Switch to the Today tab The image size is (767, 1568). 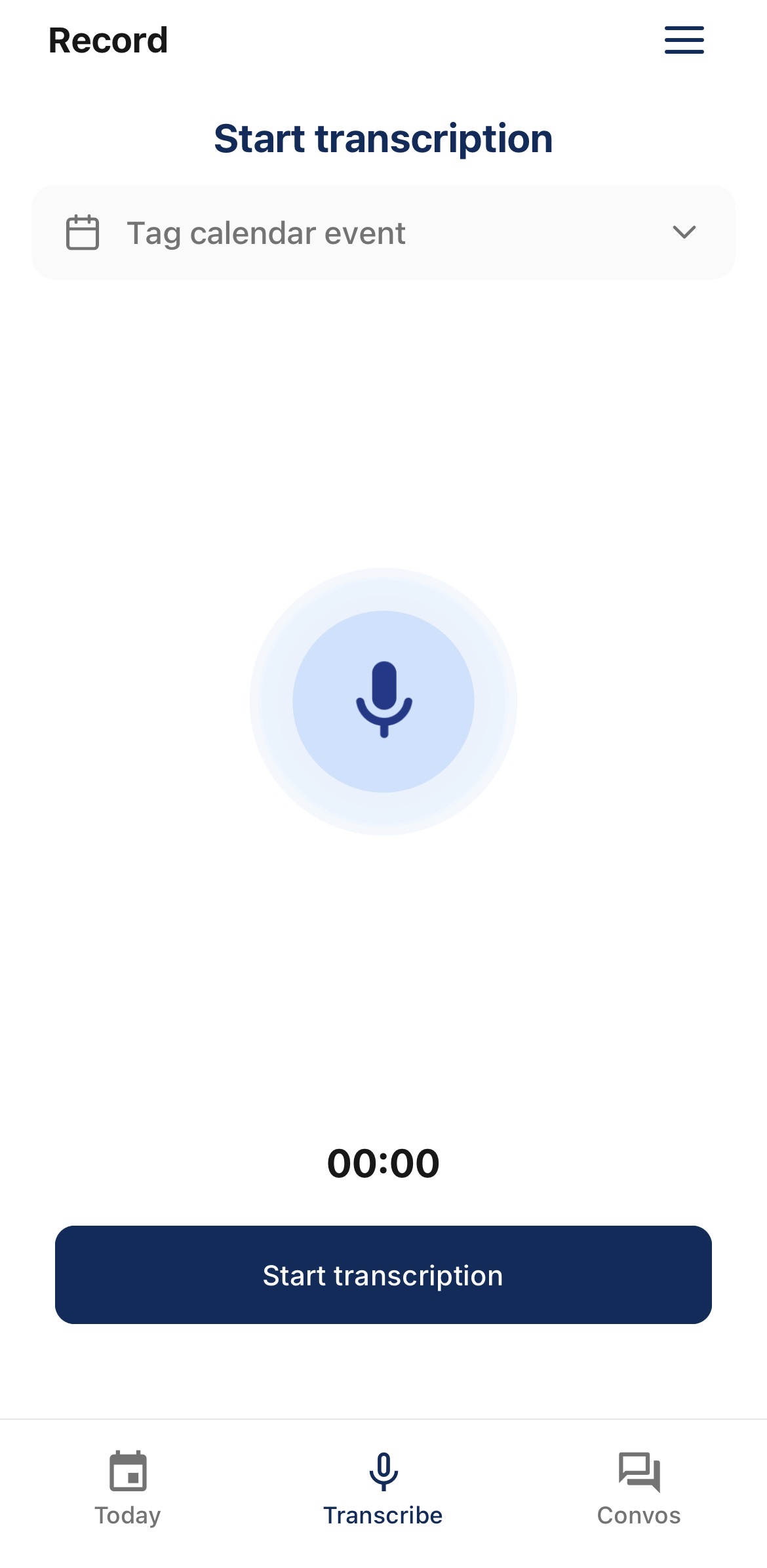pyautogui.click(x=128, y=1489)
